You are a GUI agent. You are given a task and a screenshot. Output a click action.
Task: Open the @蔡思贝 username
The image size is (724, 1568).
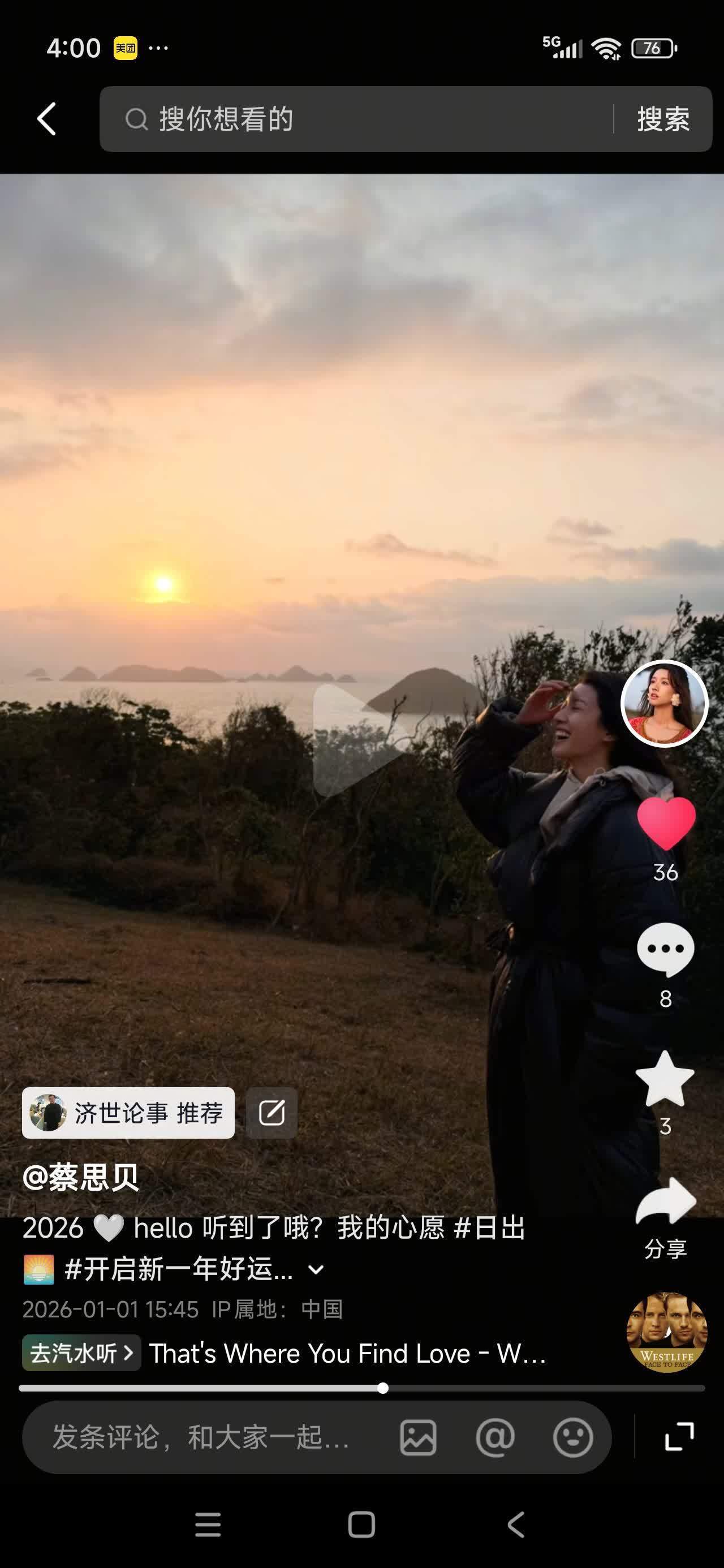click(x=81, y=1177)
